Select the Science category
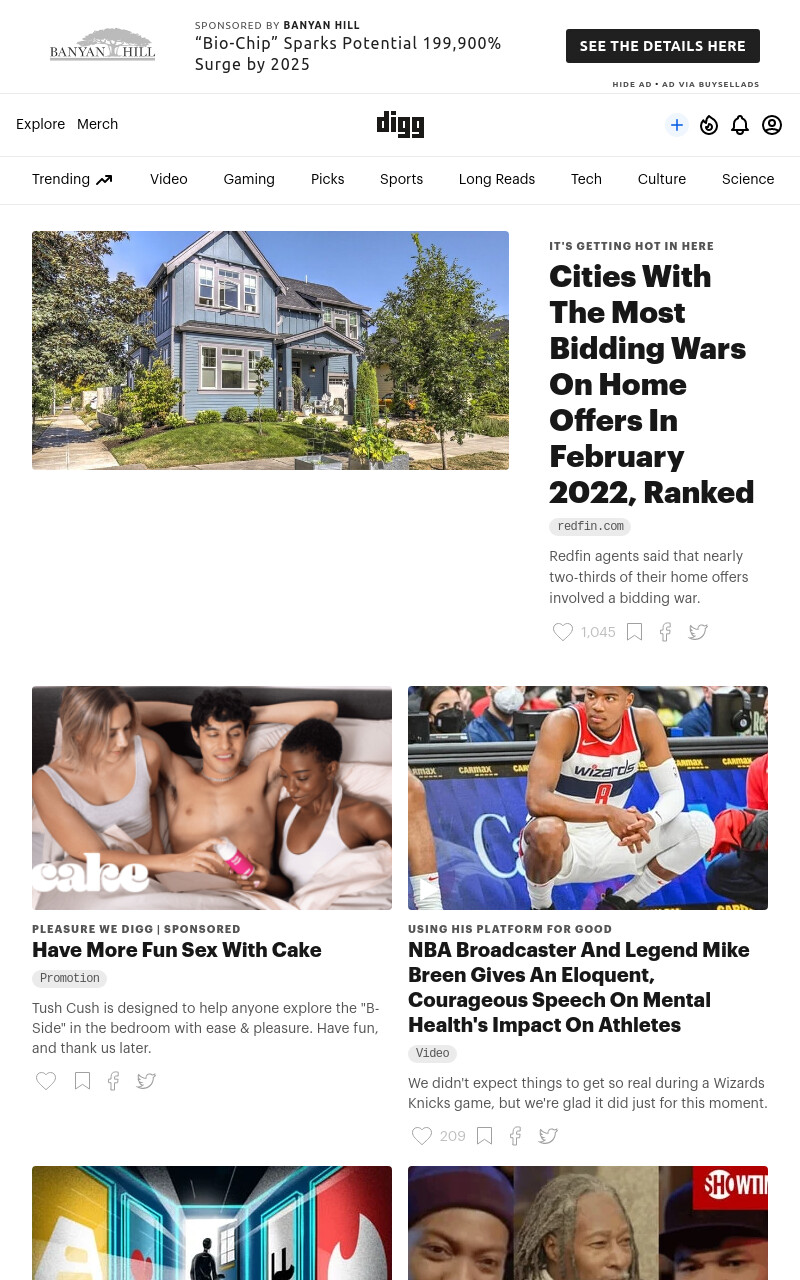This screenshot has height=1280, width=800. [748, 179]
